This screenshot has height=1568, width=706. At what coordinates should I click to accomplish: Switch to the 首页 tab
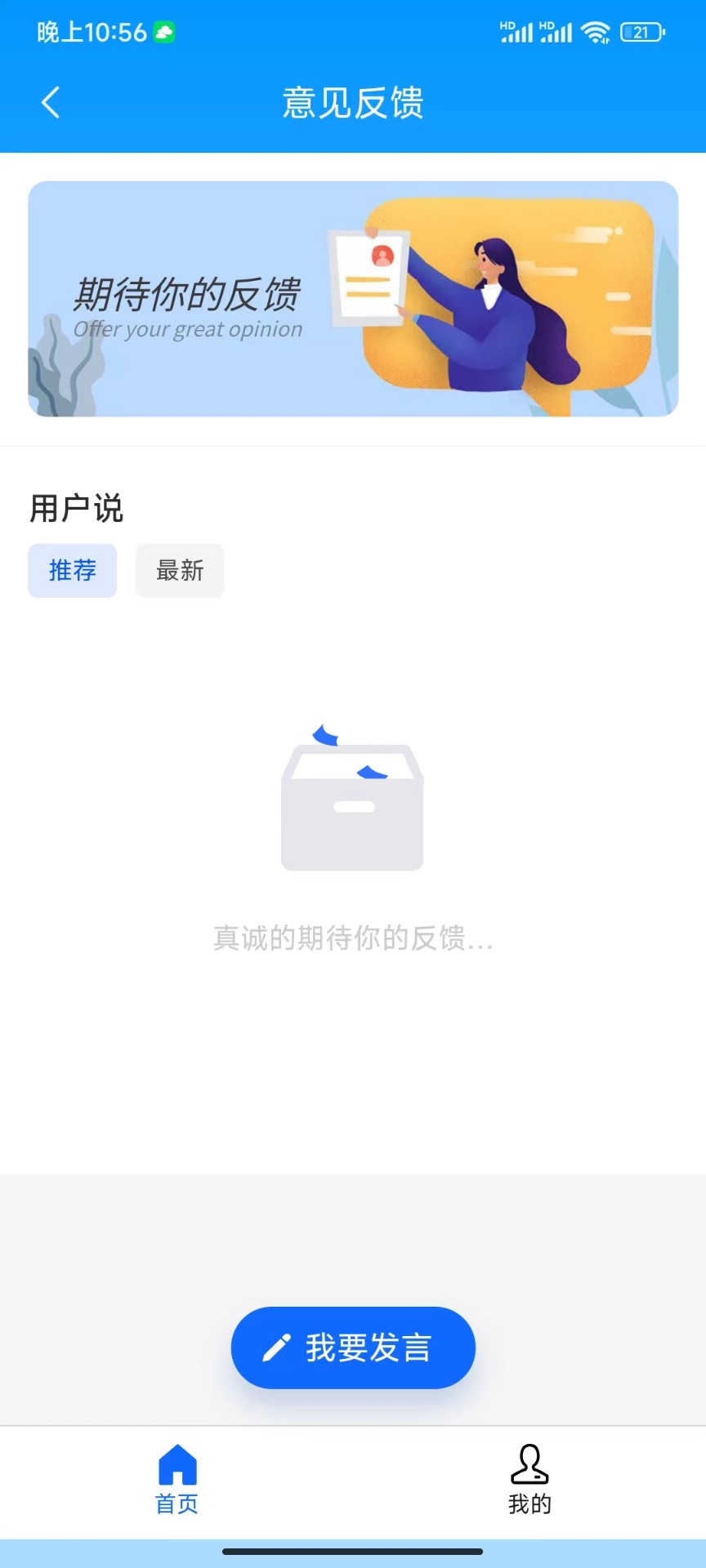coord(176,1482)
